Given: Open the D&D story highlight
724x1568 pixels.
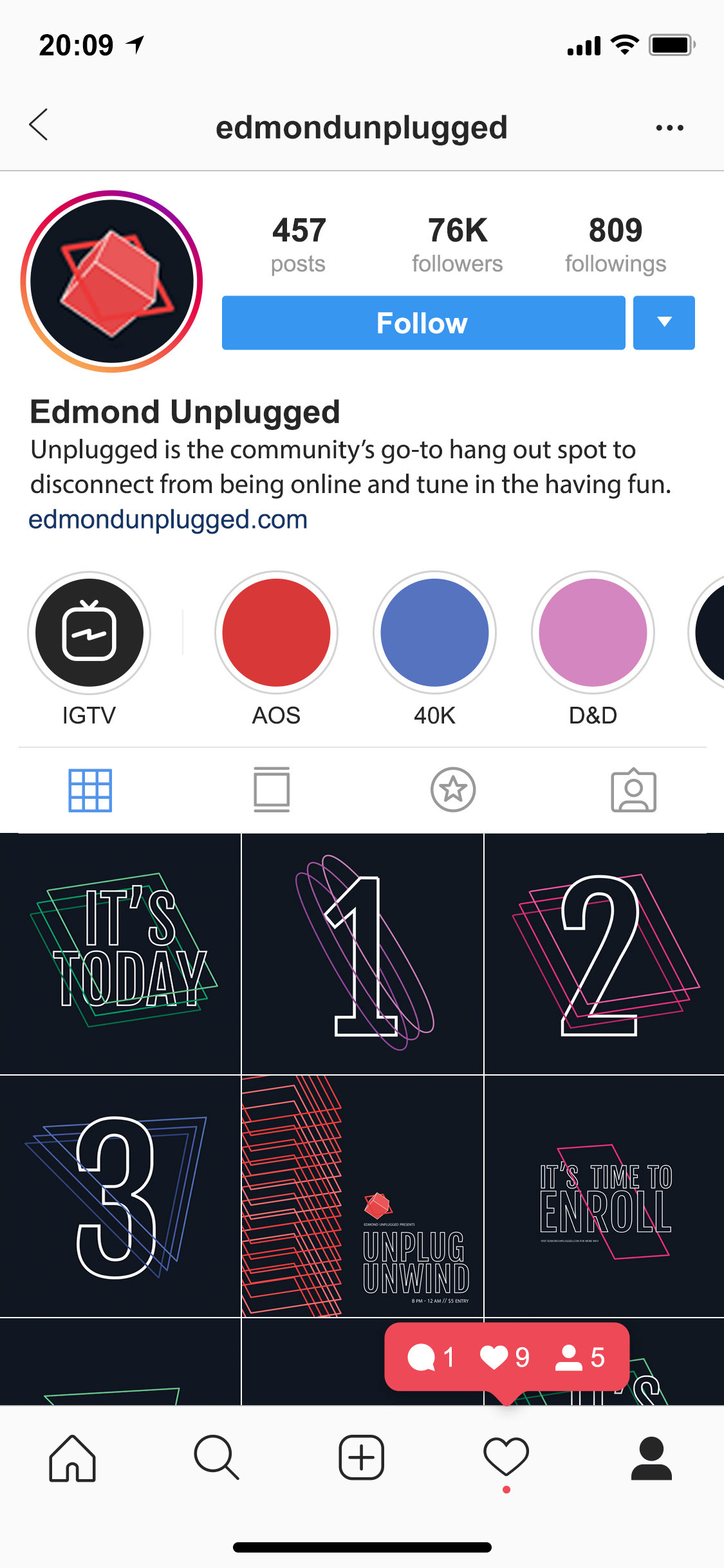Looking at the screenshot, I should point(593,633).
